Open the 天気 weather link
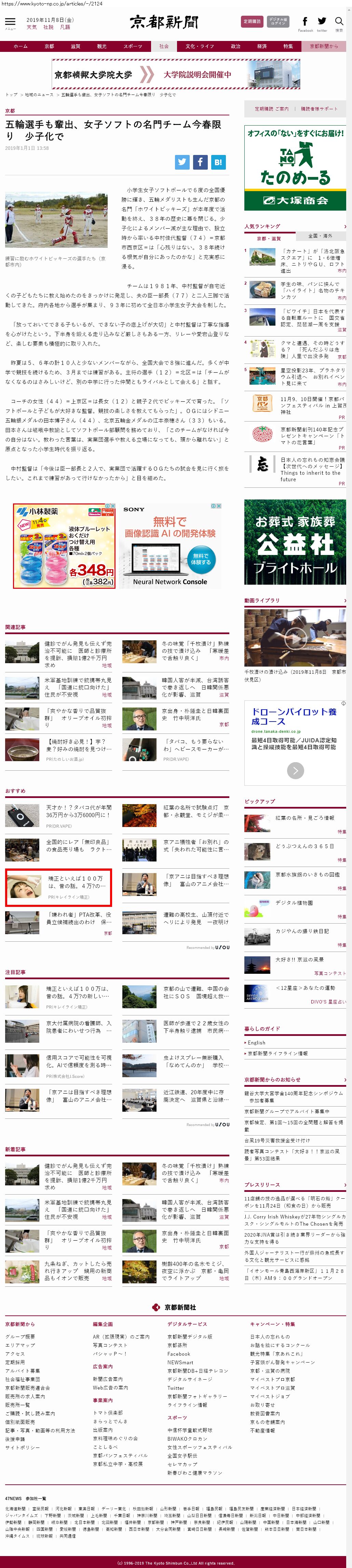 point(32,27)
